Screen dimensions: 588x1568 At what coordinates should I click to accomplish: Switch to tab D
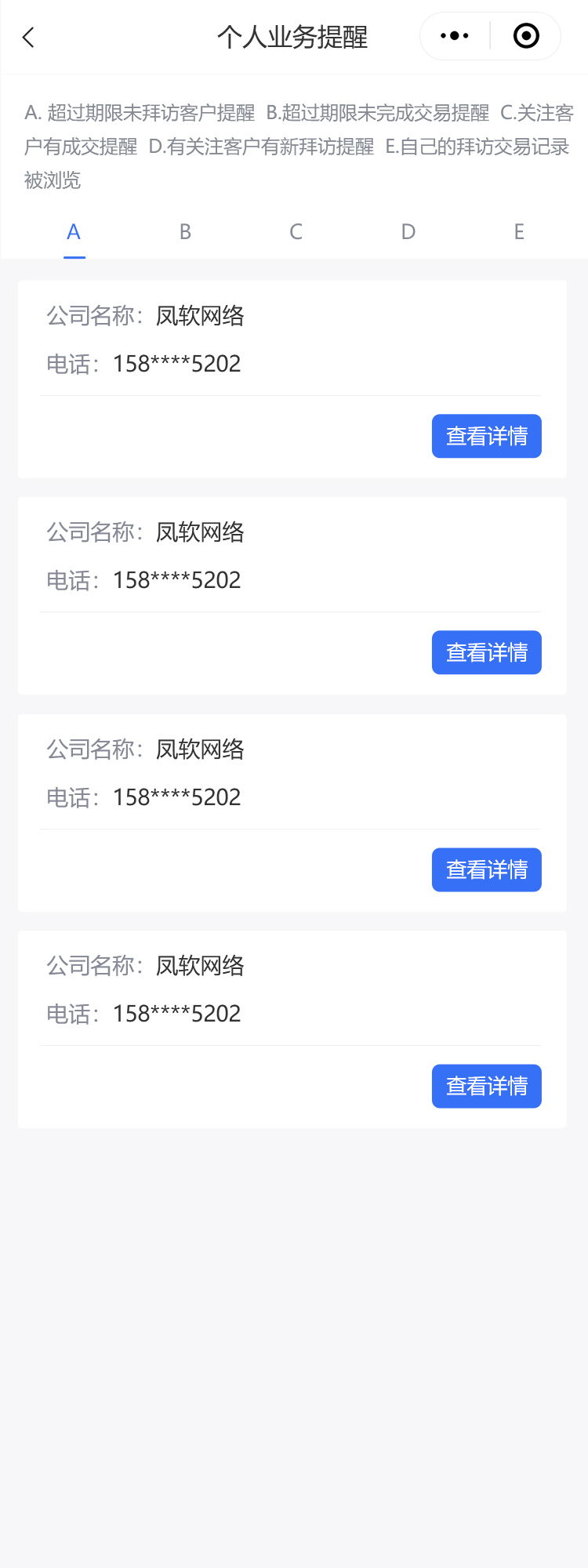(x=408, y=232)
